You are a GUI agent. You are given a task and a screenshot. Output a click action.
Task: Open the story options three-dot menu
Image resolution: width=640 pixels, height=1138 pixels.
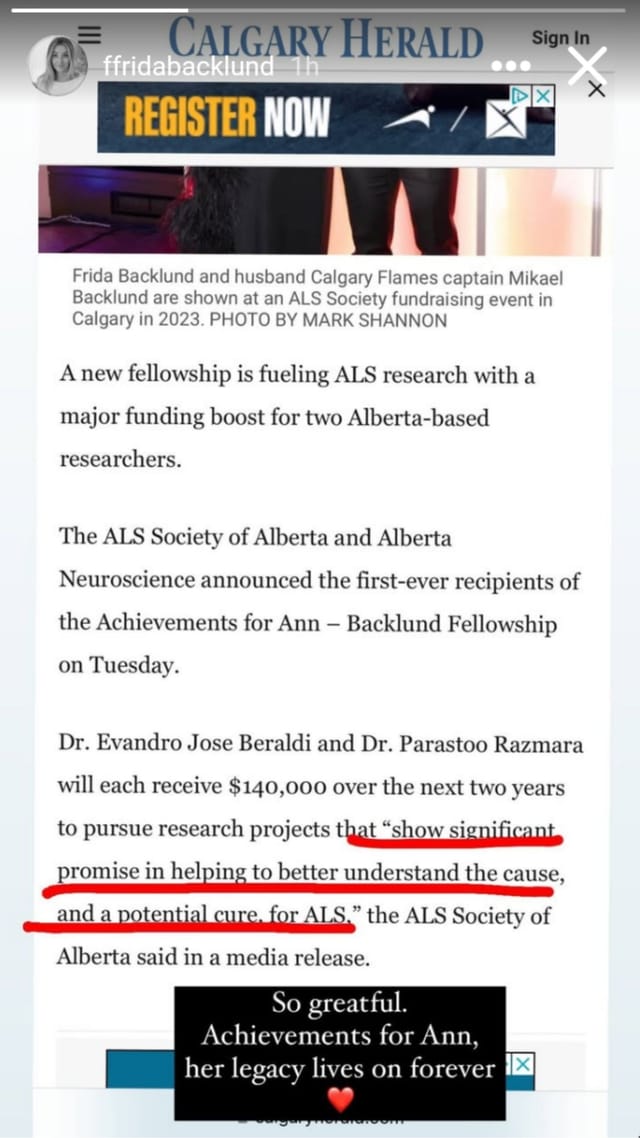[x=511, y=67]
